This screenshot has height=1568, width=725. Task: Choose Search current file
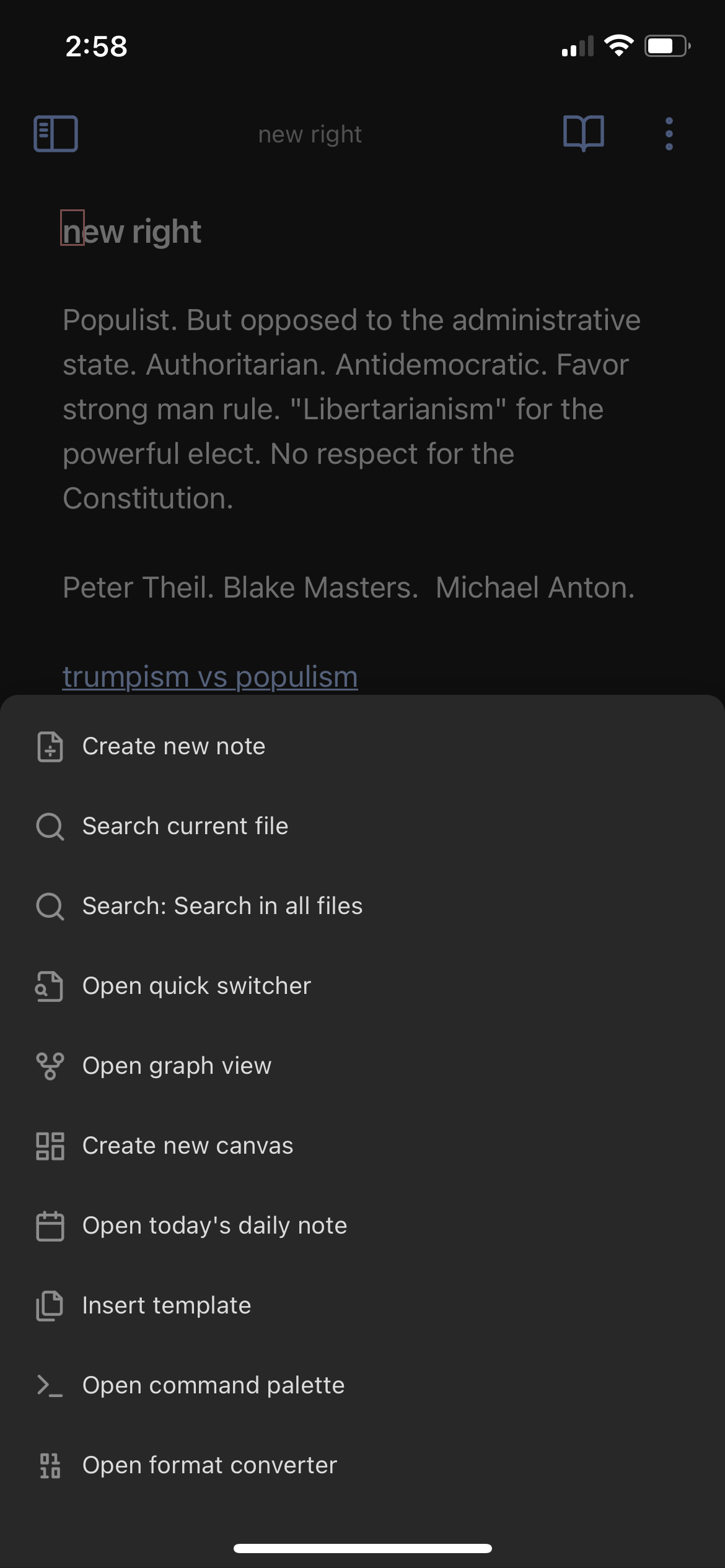pyautogui.click(x=362, y=826)
